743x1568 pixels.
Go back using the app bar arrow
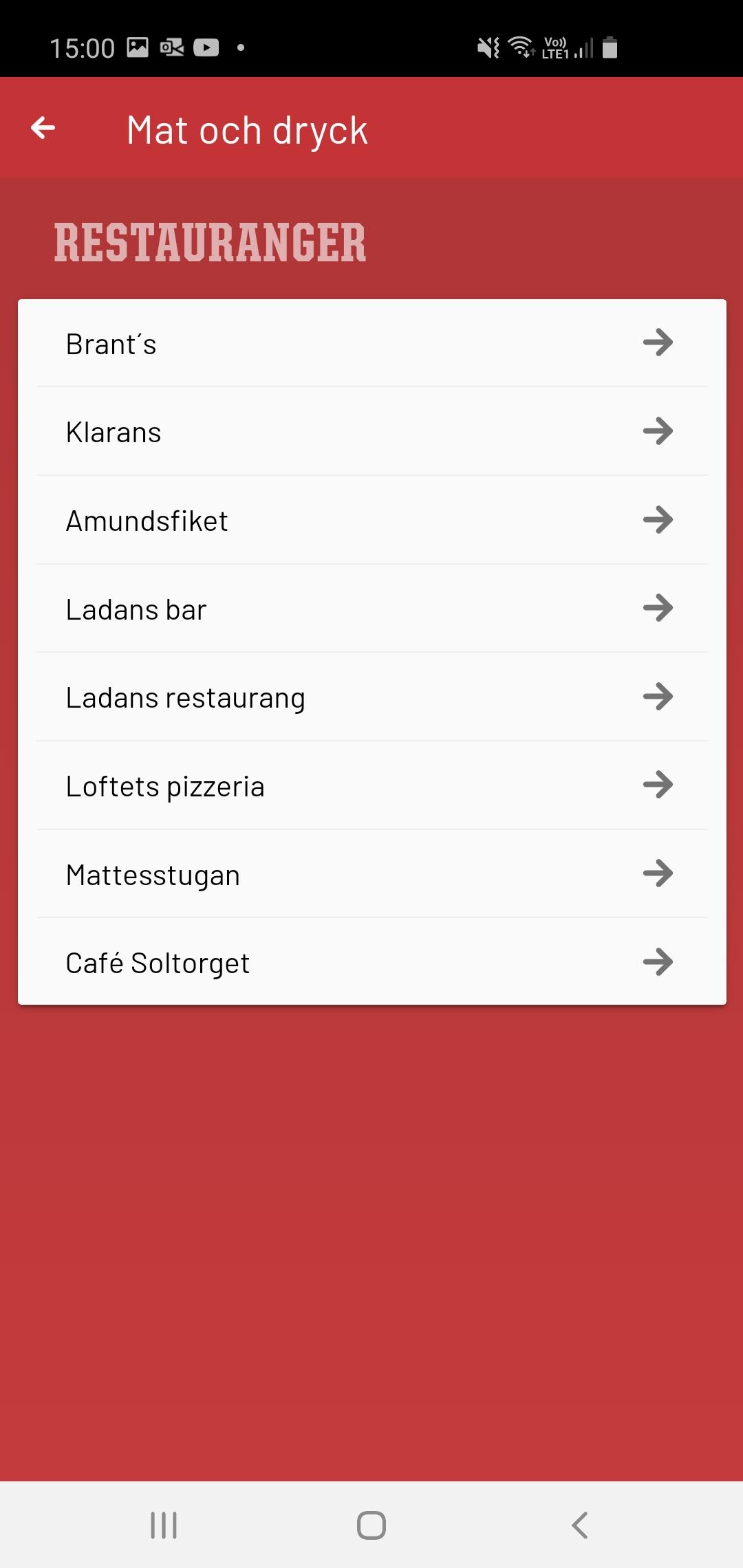point(43,128)
